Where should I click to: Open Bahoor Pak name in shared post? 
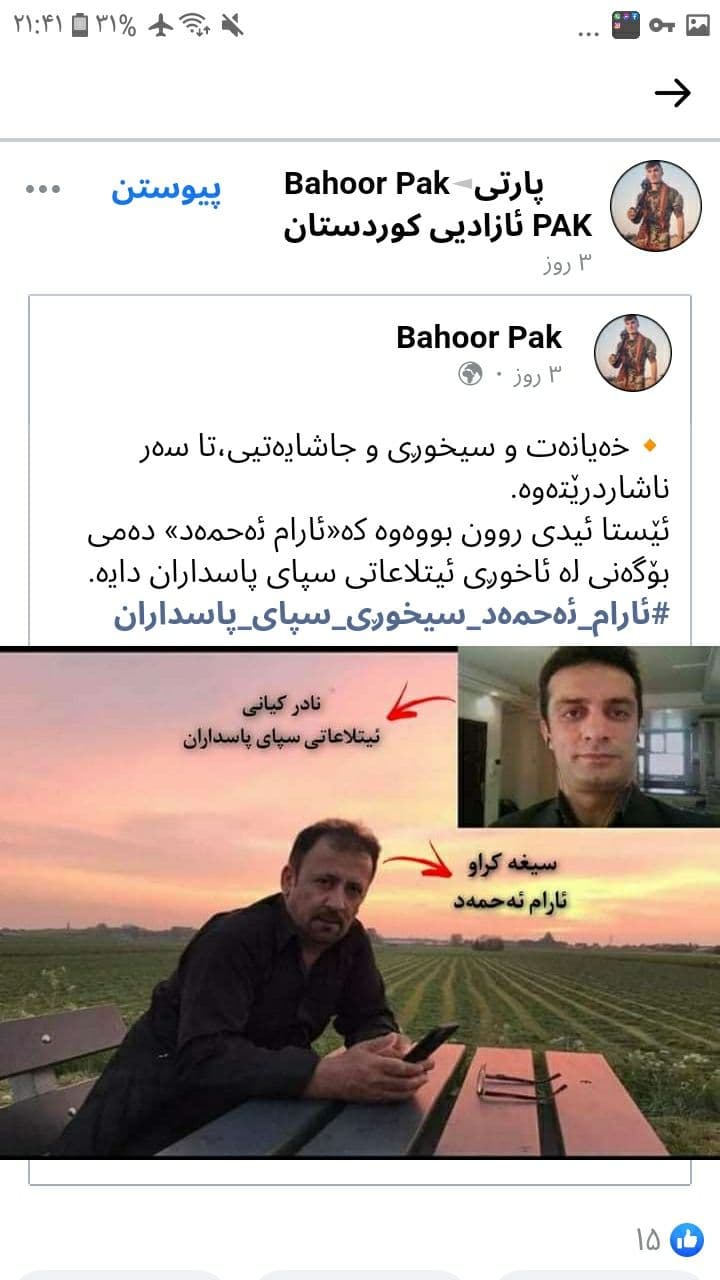coord(479,337)
